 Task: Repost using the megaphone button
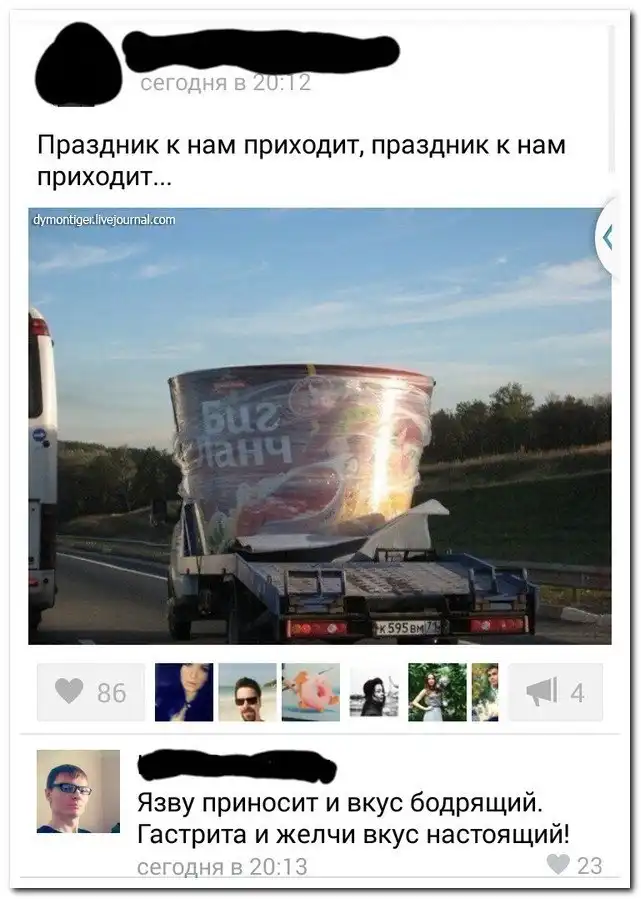556,692
